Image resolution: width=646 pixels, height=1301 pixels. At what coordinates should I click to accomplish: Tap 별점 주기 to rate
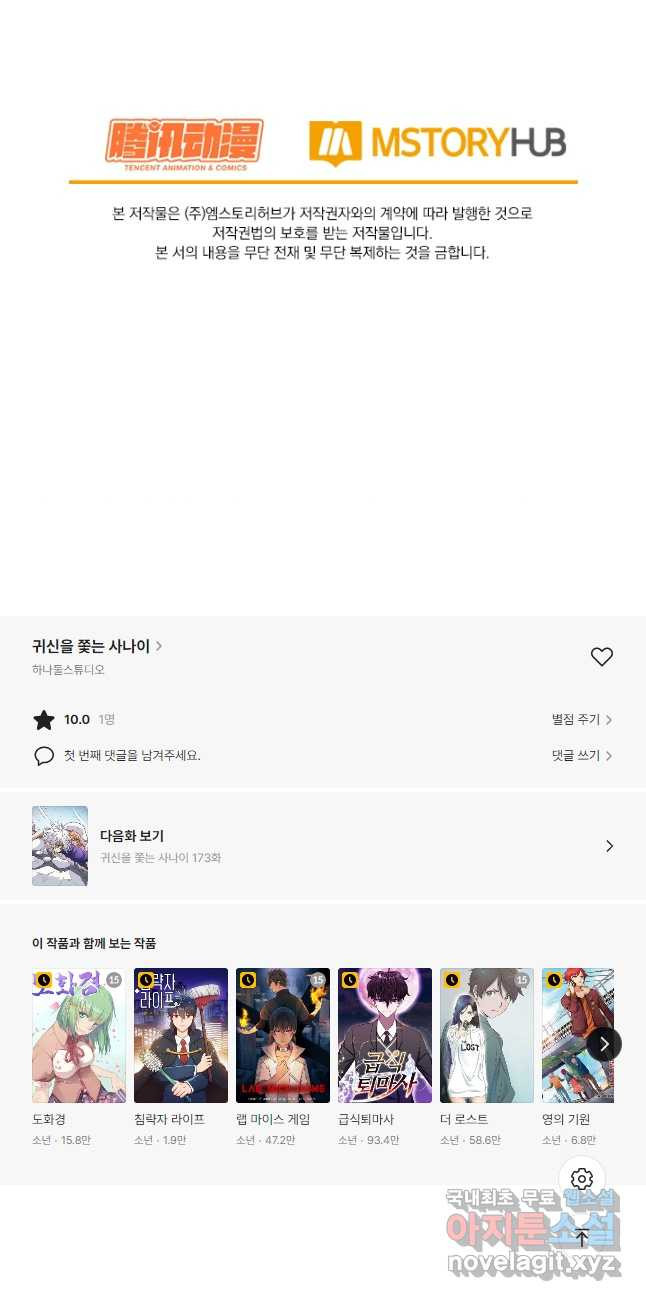pyautogui.click(x=581, y=720)
